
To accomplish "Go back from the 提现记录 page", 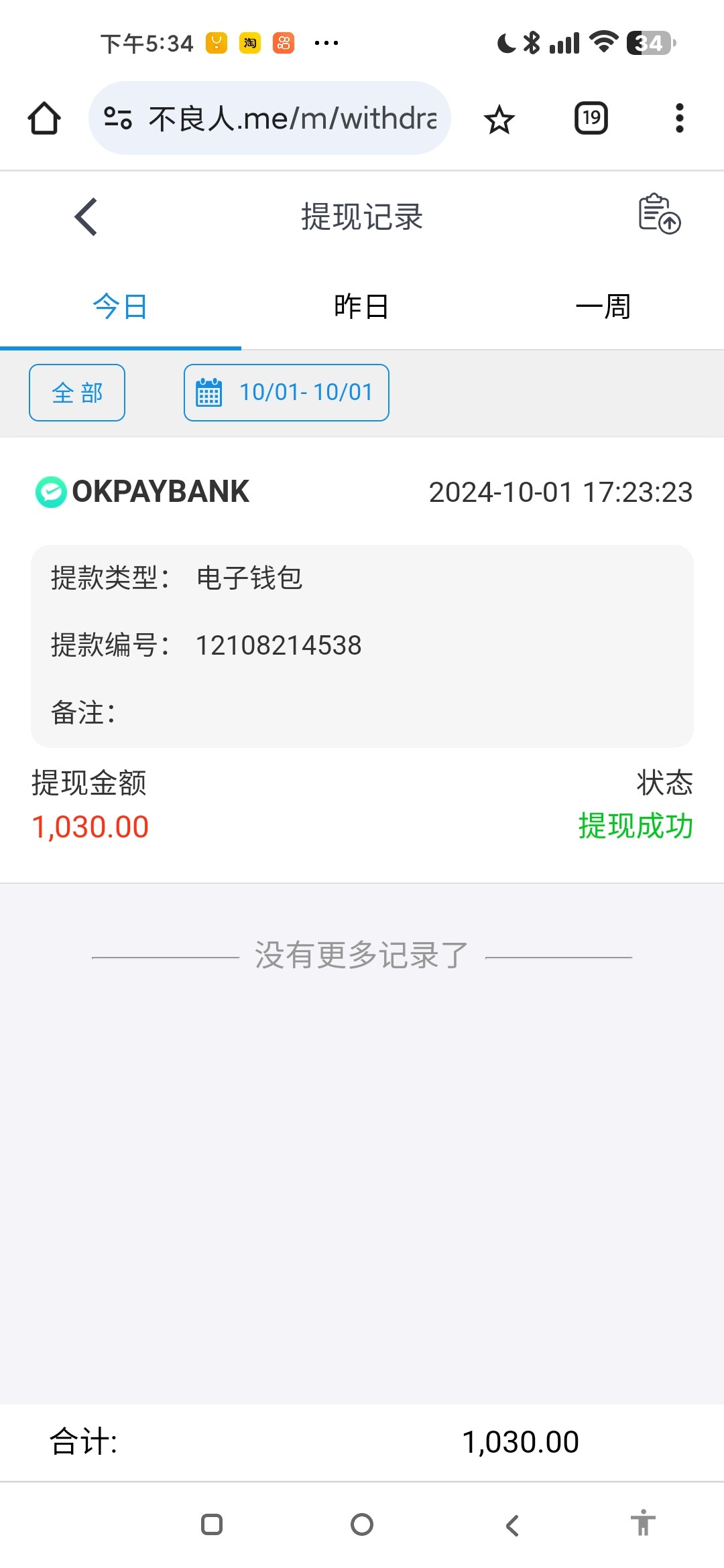I will pos(86,216).
